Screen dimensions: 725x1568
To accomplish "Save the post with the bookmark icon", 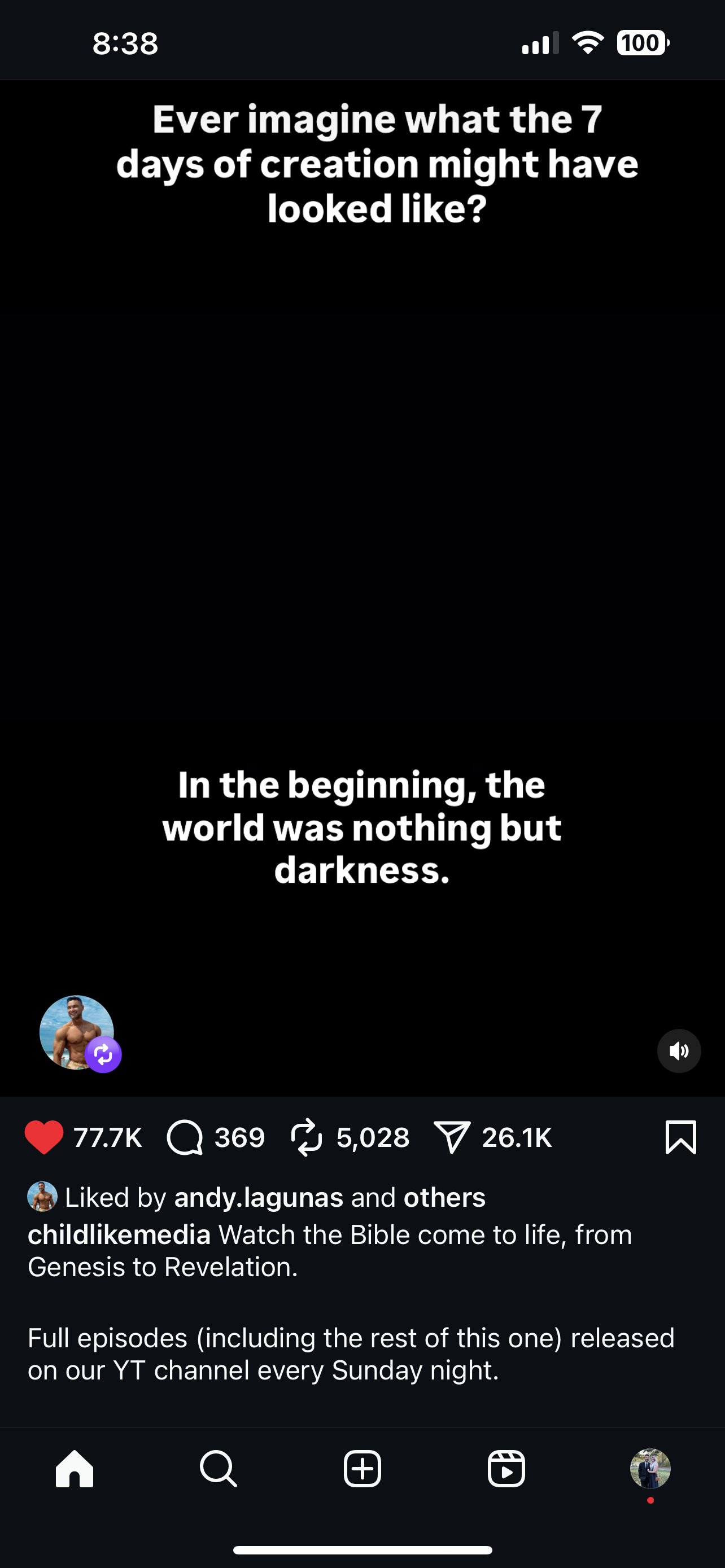I will pos(680,1136).
